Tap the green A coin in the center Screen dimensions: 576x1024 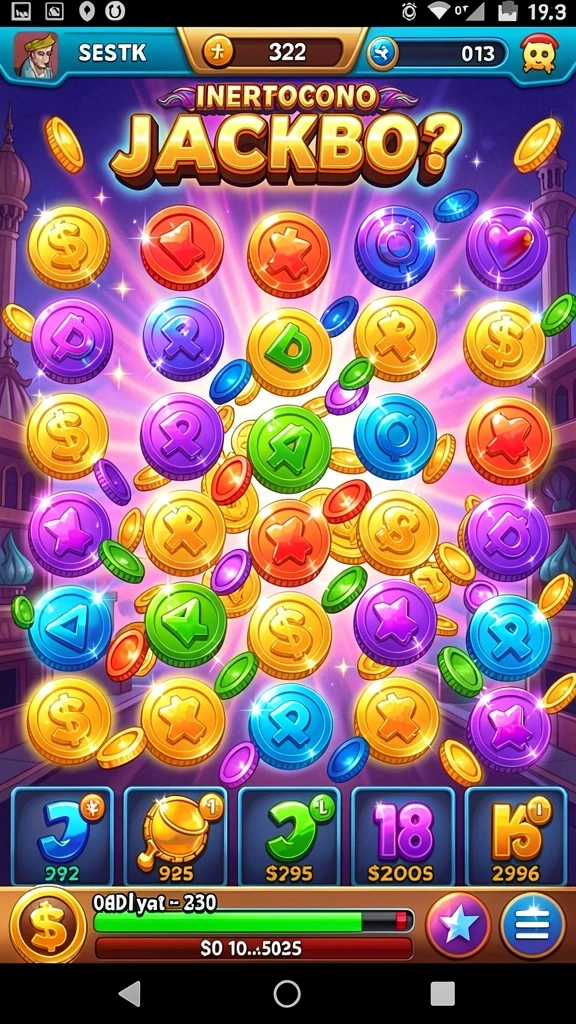click(289, 449)
